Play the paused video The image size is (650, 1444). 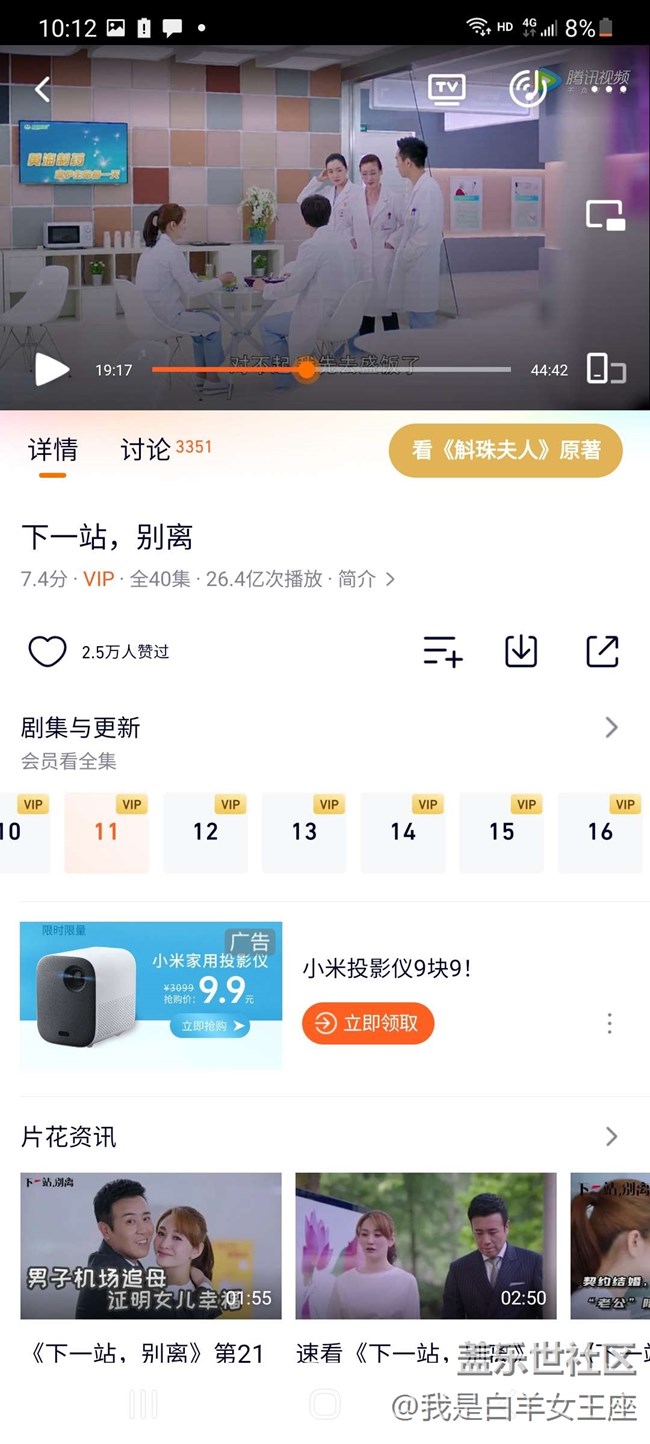tap(51, 370)
